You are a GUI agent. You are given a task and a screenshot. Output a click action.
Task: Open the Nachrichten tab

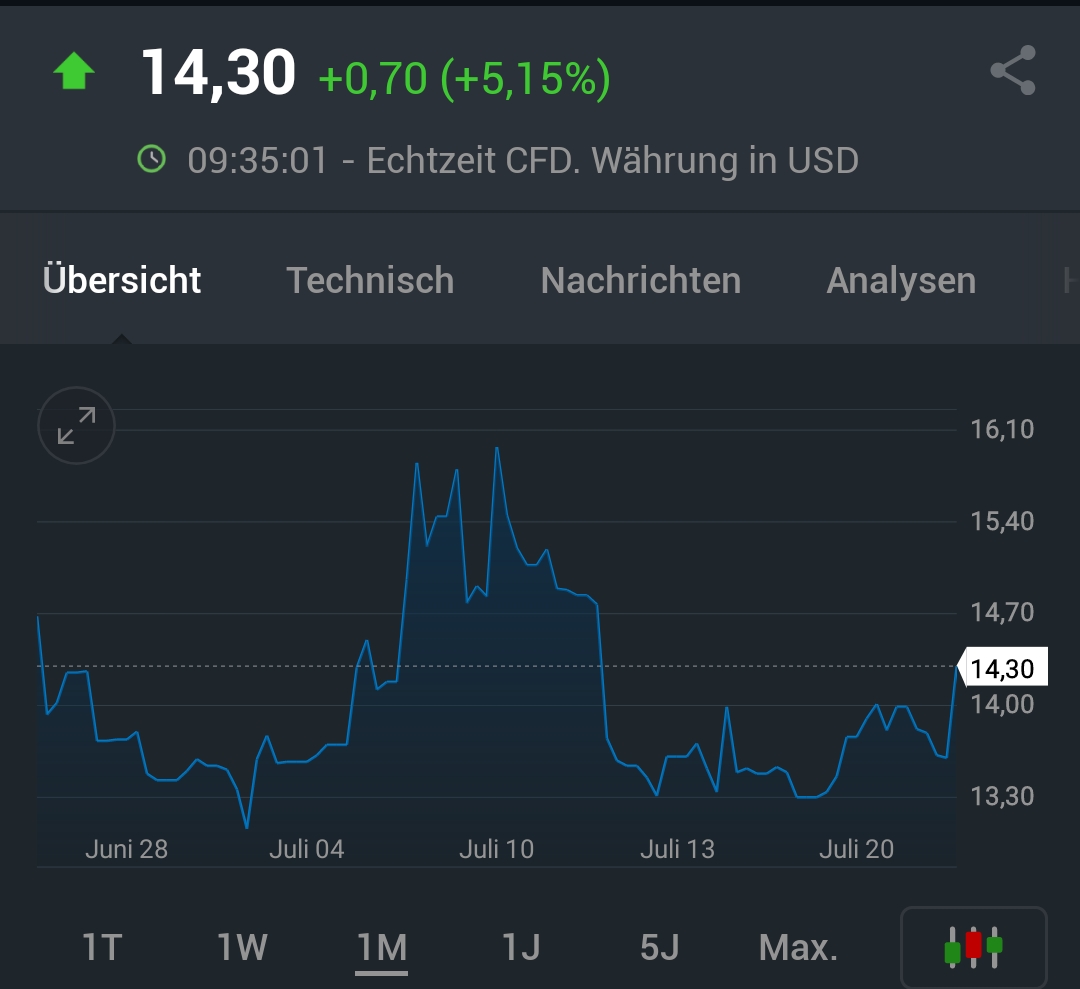point(640,281)
